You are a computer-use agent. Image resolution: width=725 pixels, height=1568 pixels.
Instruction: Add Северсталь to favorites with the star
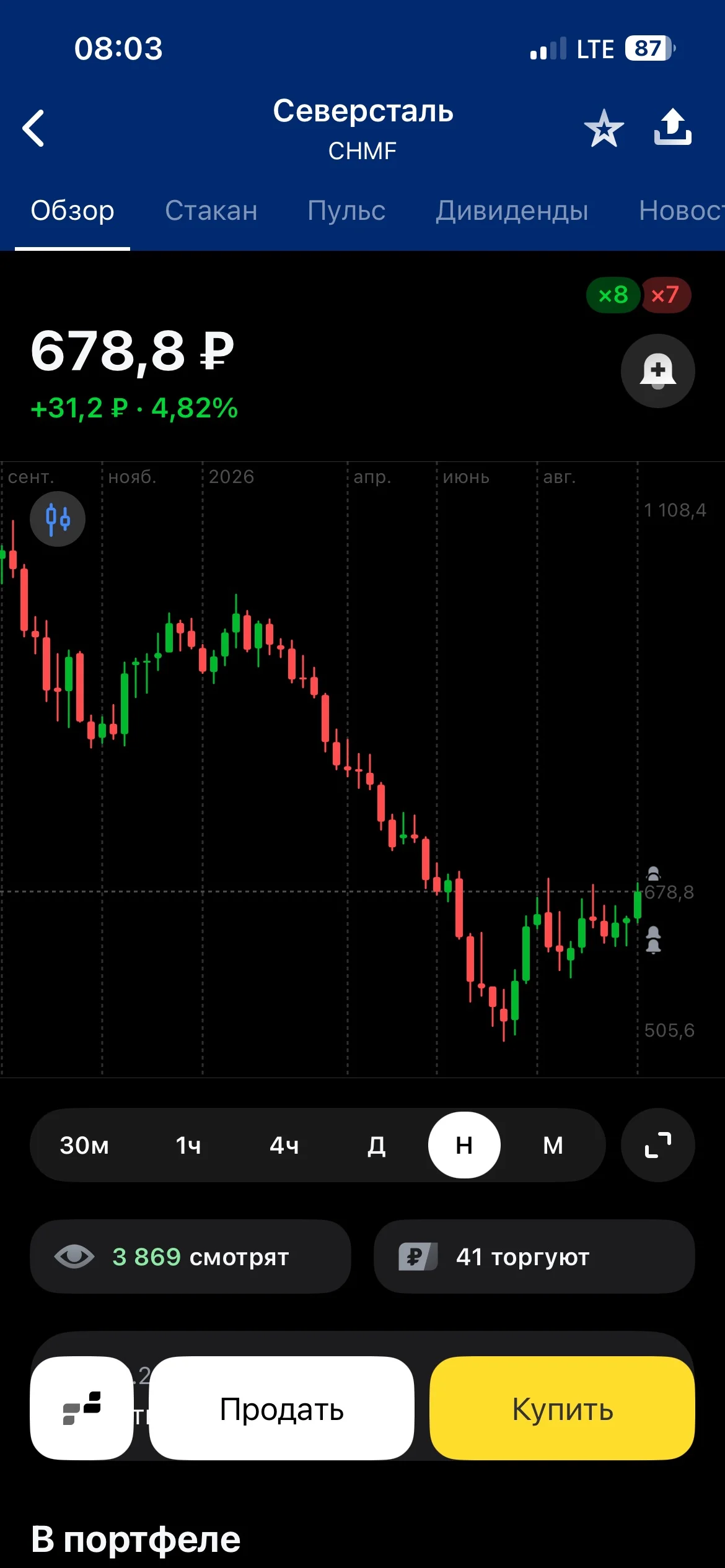(604, 128)
